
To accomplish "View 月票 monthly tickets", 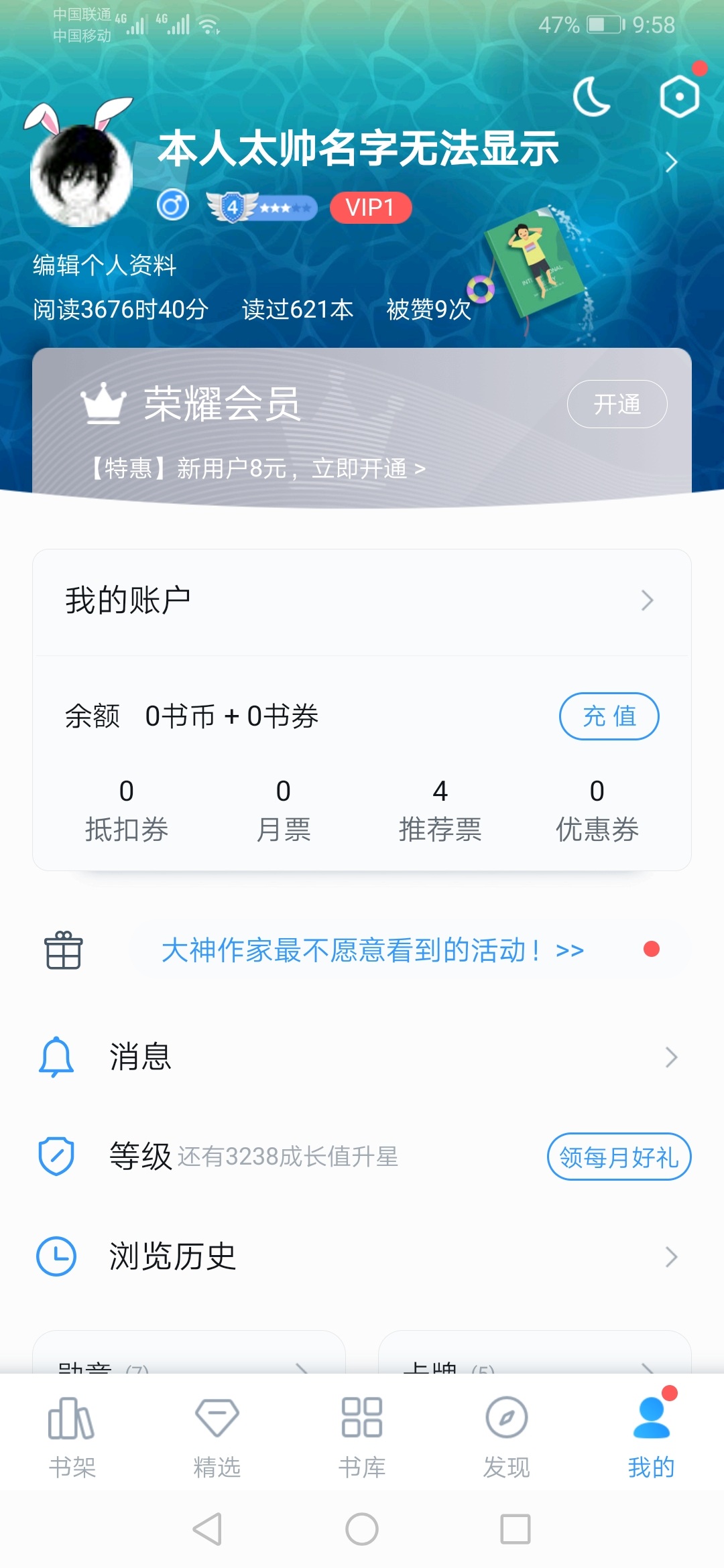I will coord(283,811).
